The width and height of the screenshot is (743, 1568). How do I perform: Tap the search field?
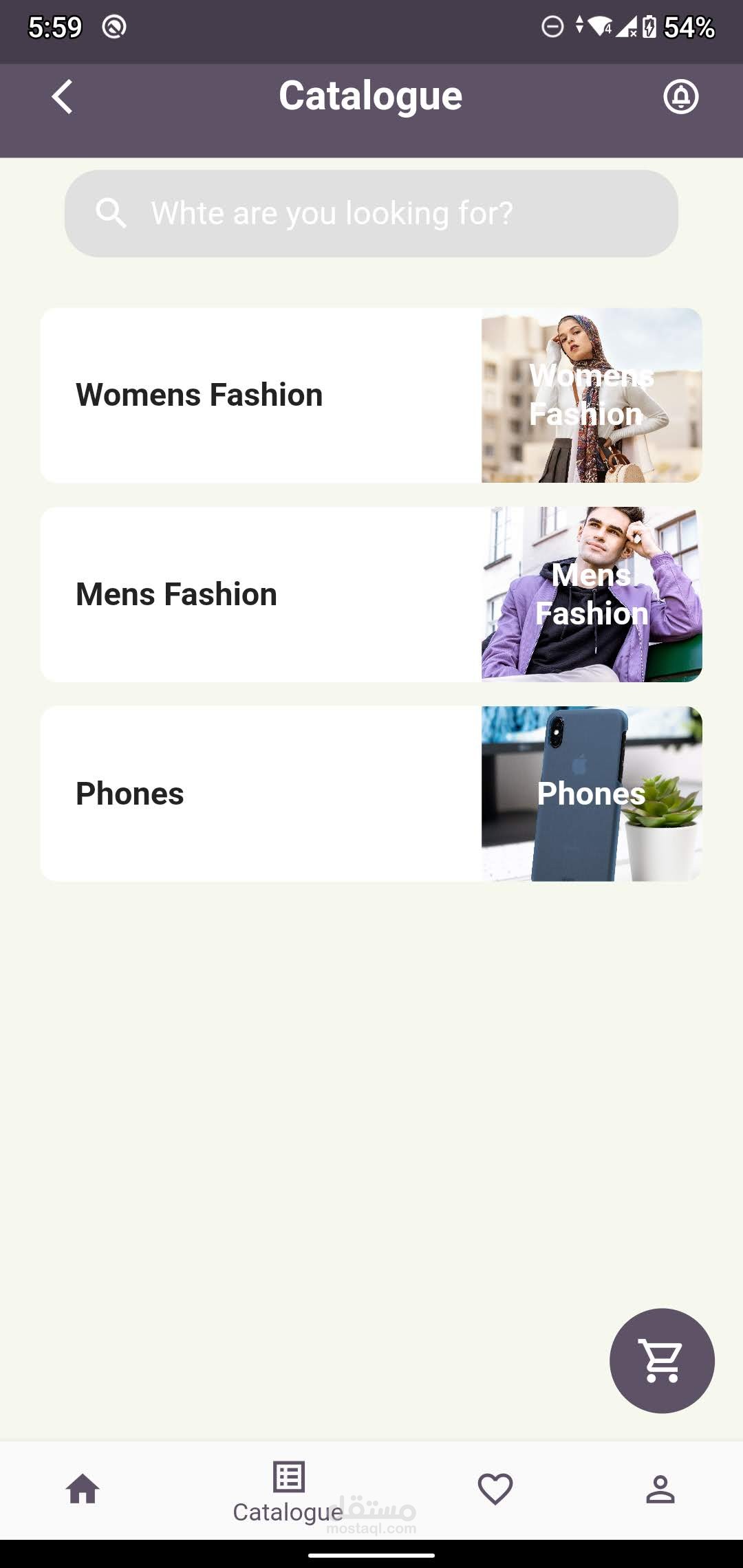[x=371, y=213]
